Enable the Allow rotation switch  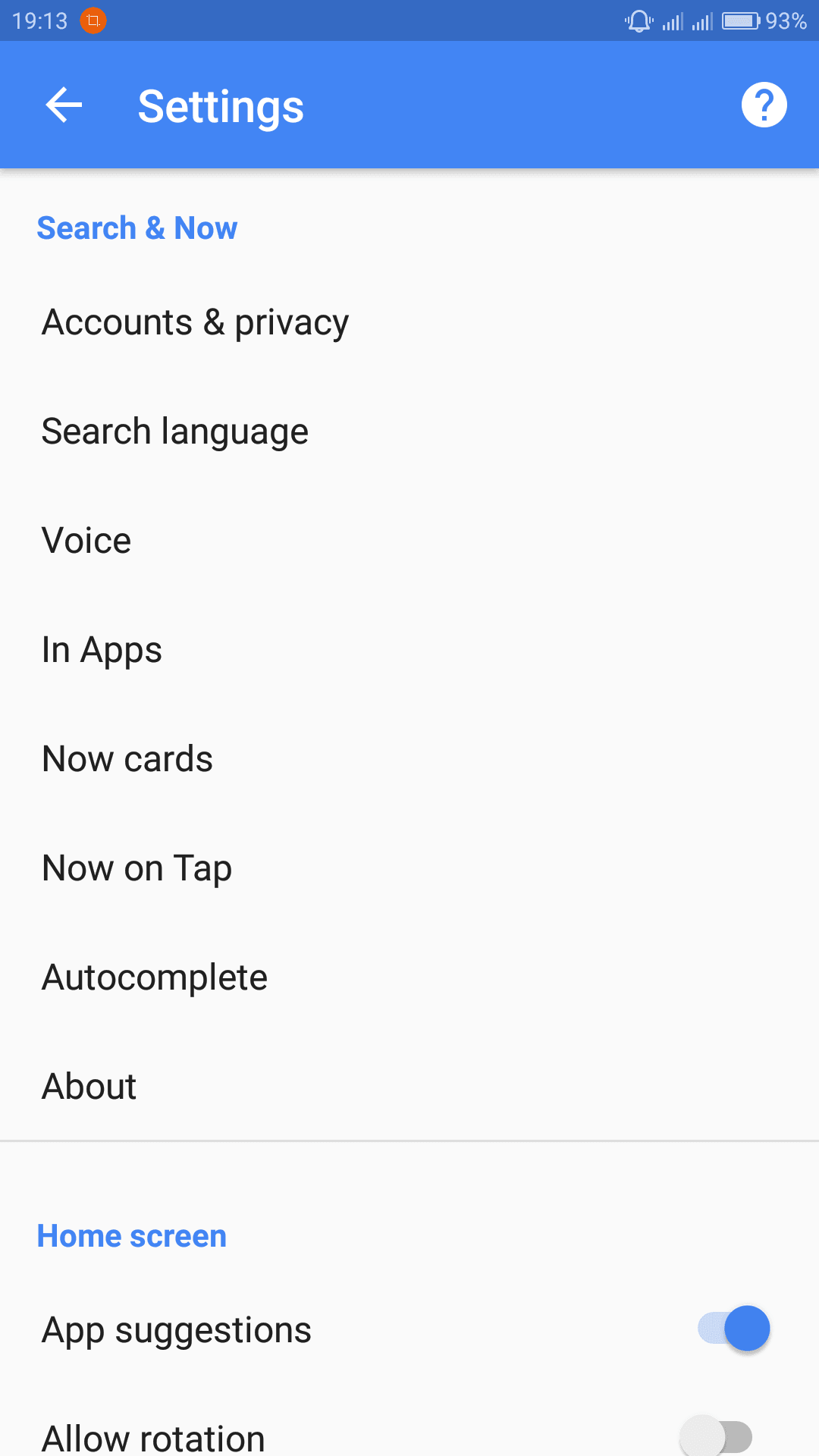coord(716,1436)
